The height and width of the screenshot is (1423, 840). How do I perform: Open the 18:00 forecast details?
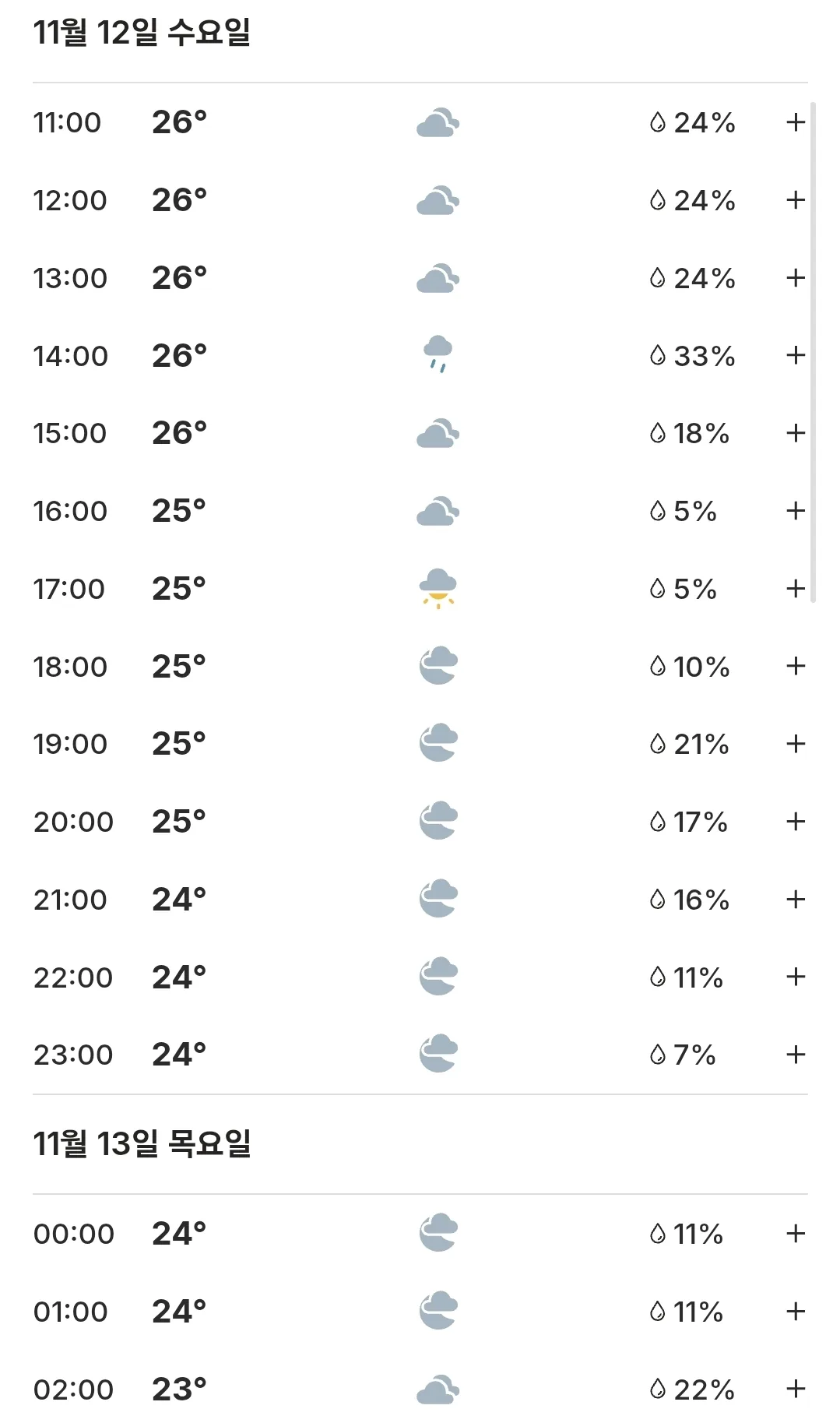point(795,666)
